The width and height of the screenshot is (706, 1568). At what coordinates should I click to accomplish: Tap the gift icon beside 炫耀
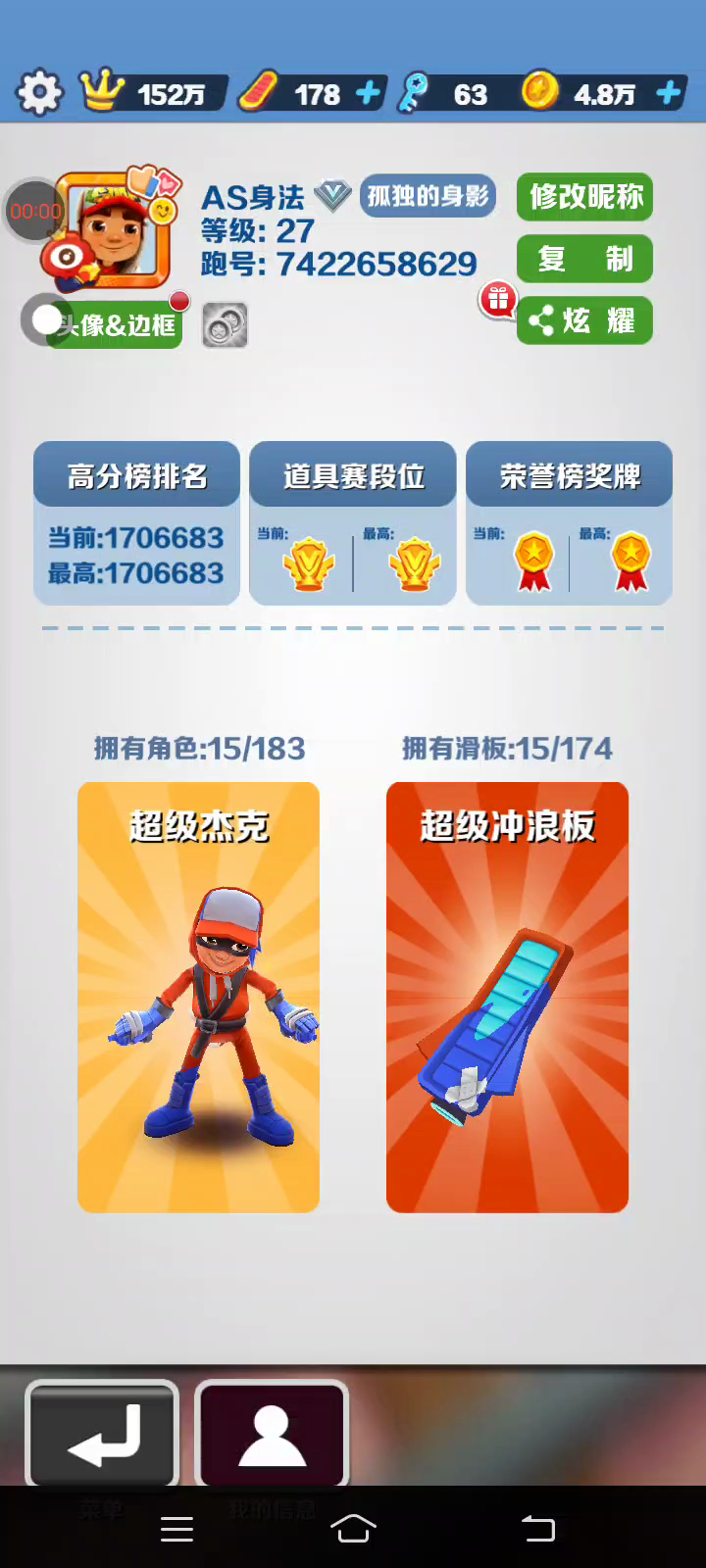tap(498, 299)
